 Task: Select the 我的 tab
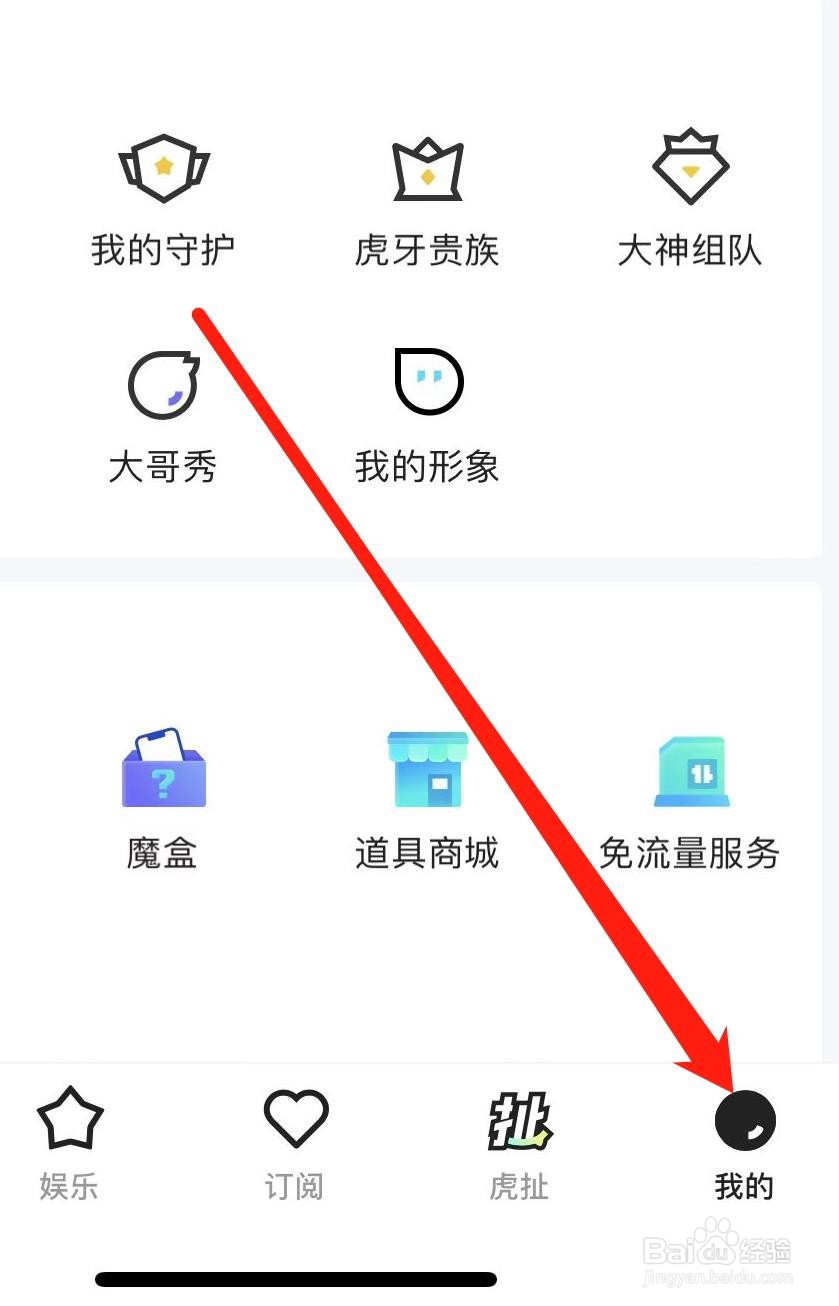tap(745, 1188)
